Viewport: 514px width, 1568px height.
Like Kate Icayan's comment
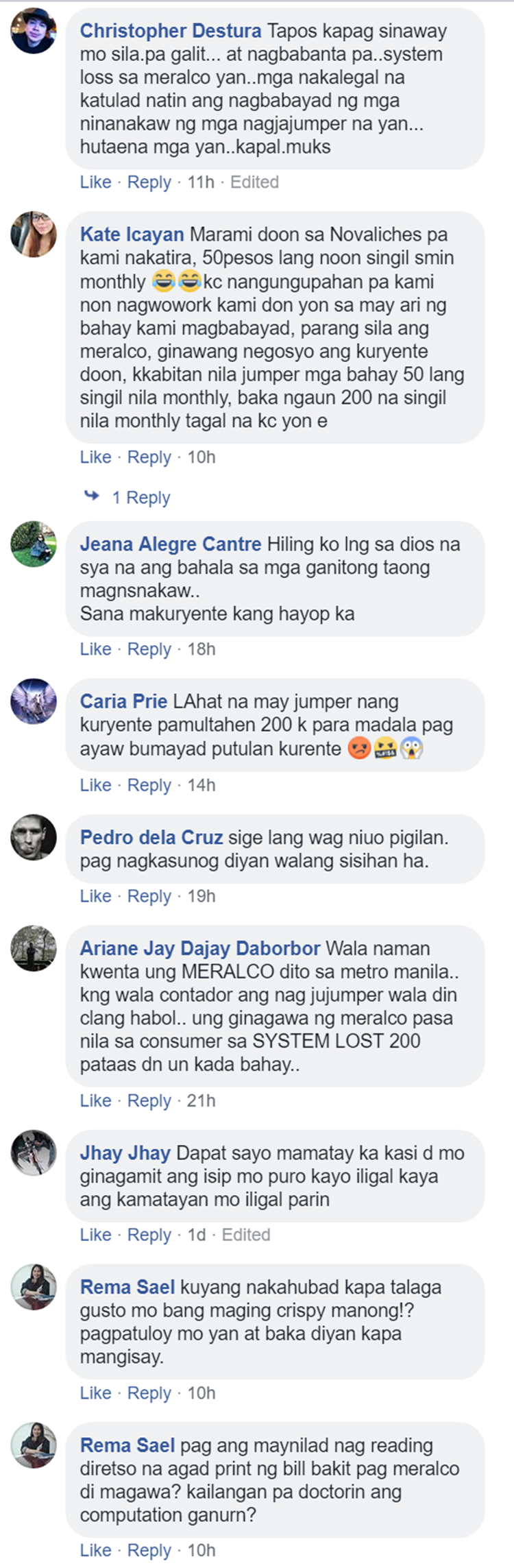click(x=95, y=457)
